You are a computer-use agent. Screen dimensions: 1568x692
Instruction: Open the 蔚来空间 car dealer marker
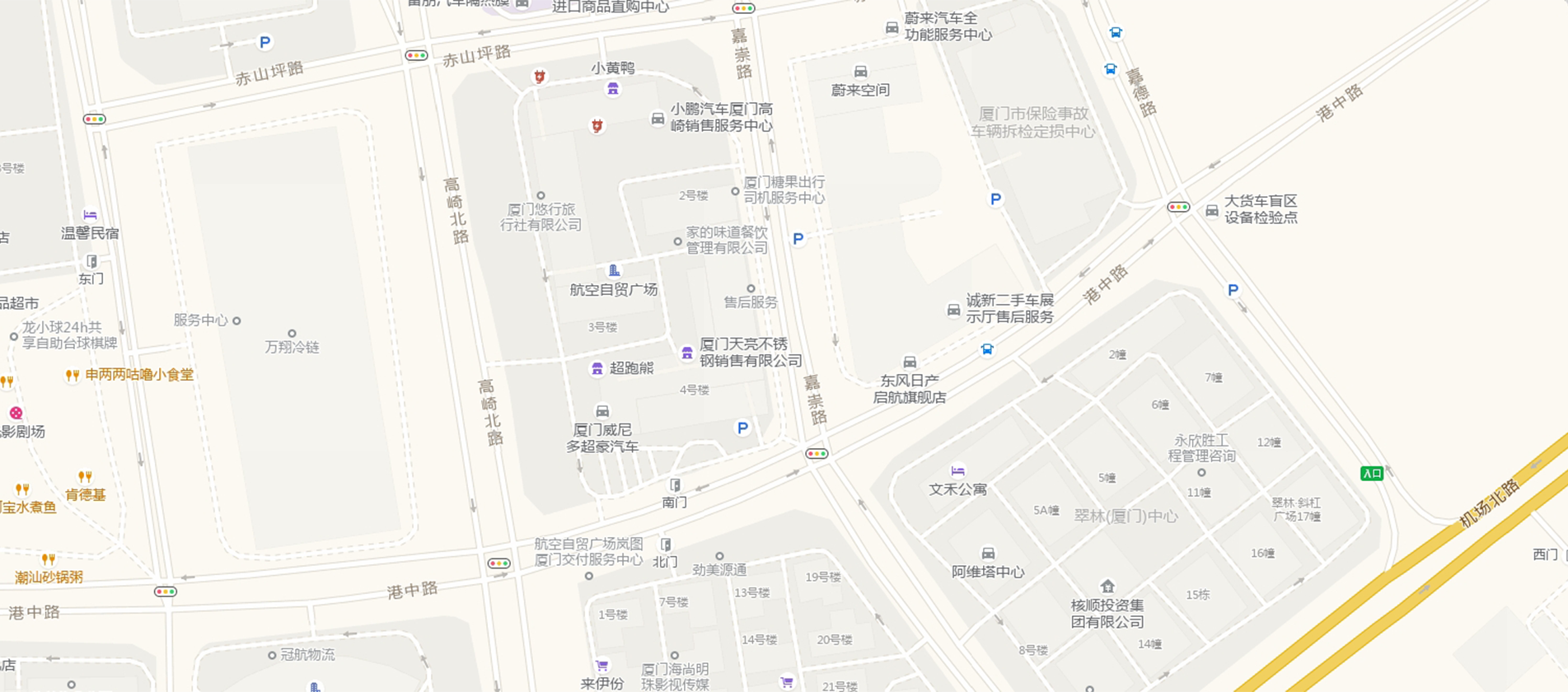coord(860,72)
